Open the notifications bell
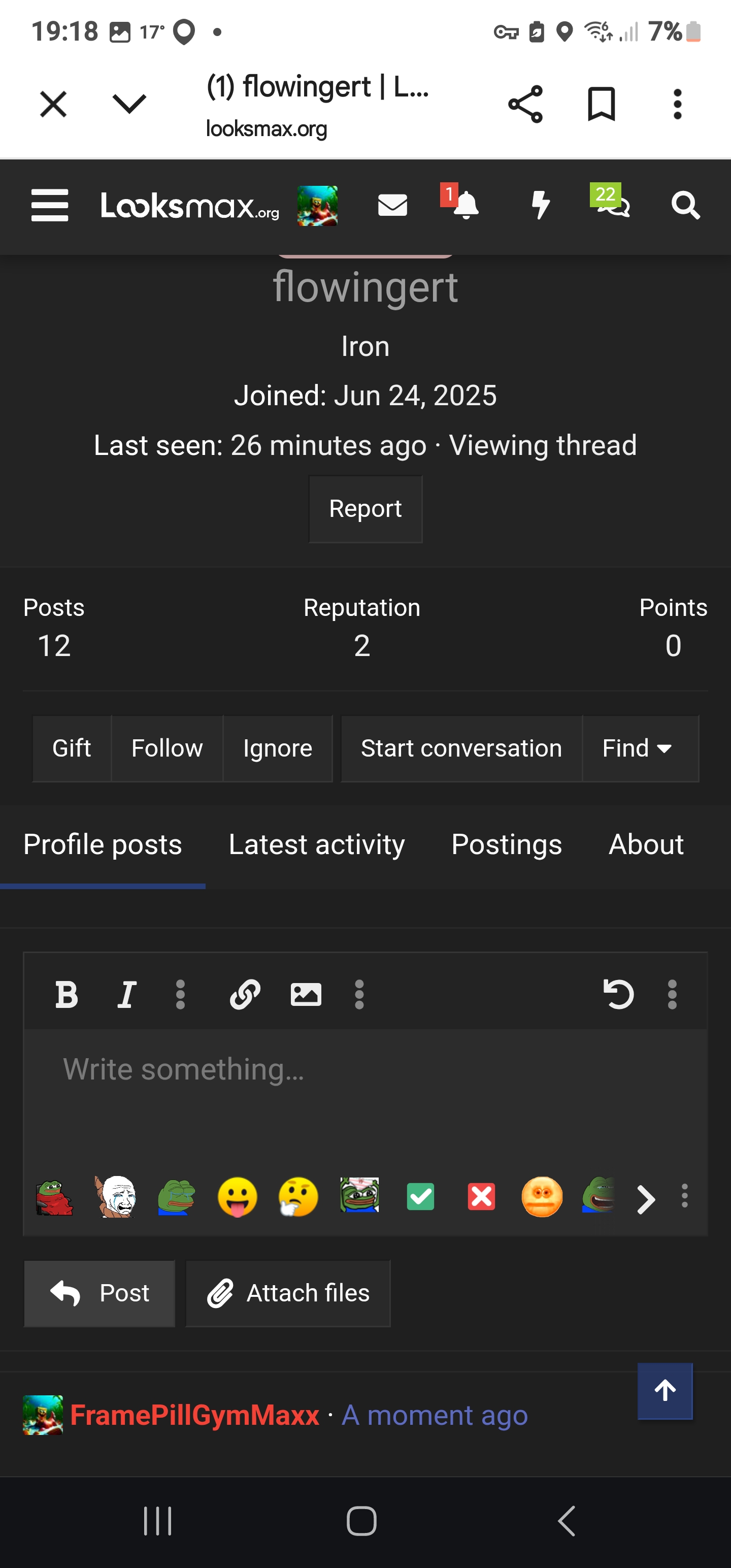 tap(466, 205)
